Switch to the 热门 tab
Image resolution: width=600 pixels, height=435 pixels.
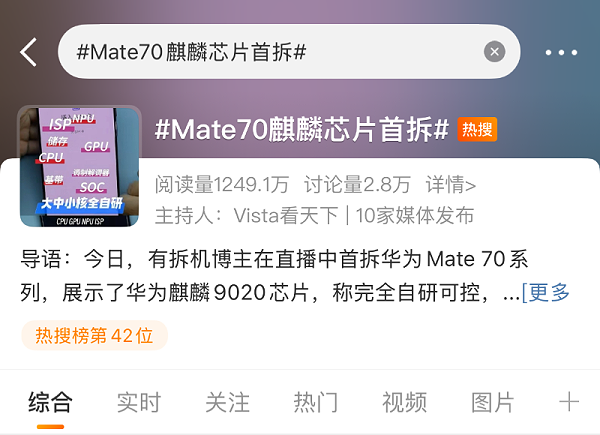pyautogui.click(x=315, y=402)
